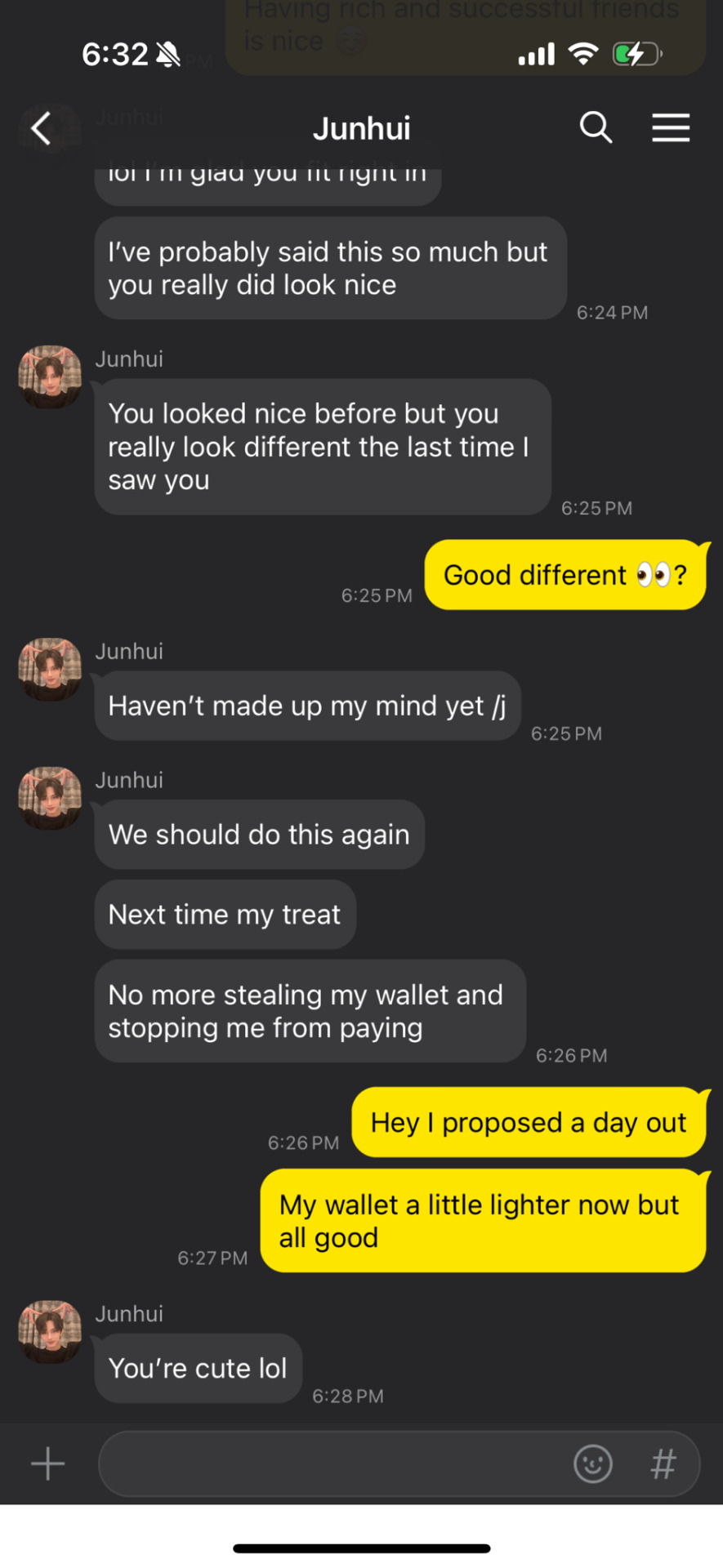Open the hashtag search button

point(663,1463)
